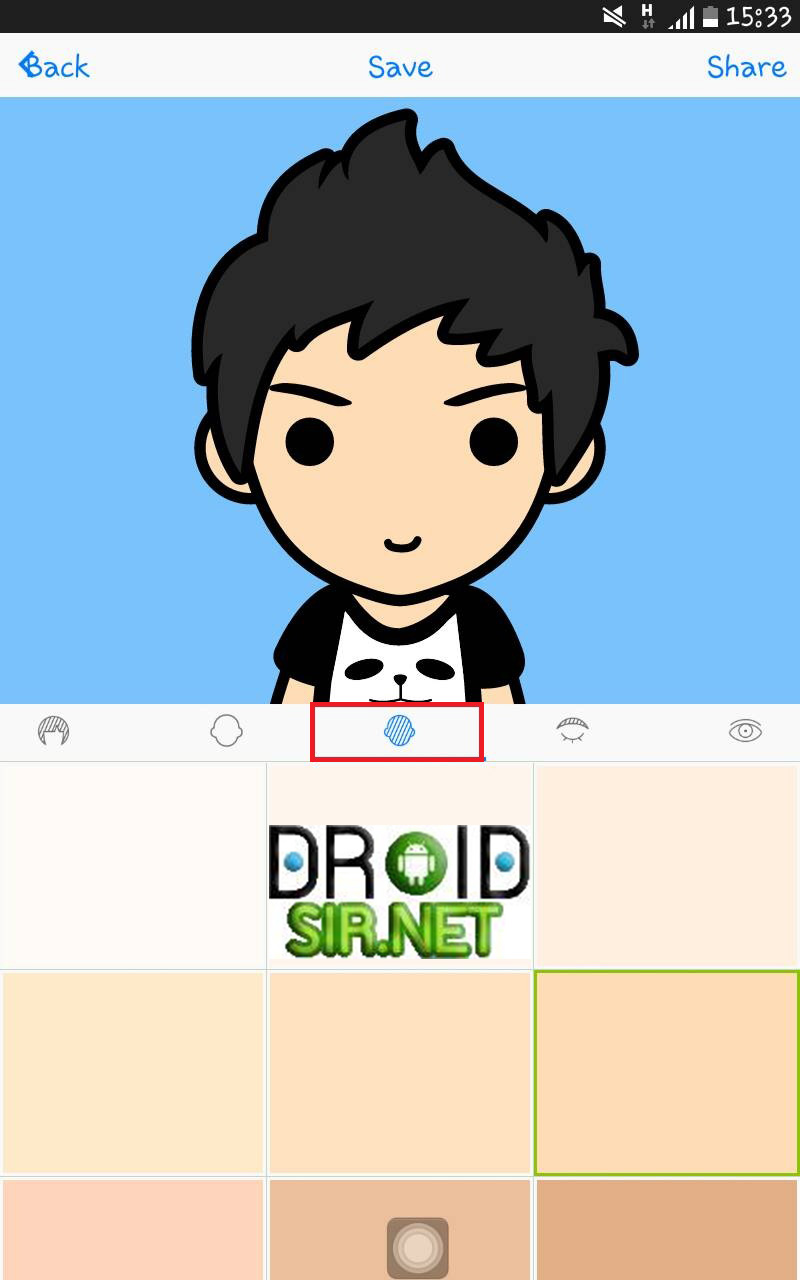Select the skin color tab

[x=398, y=732]
